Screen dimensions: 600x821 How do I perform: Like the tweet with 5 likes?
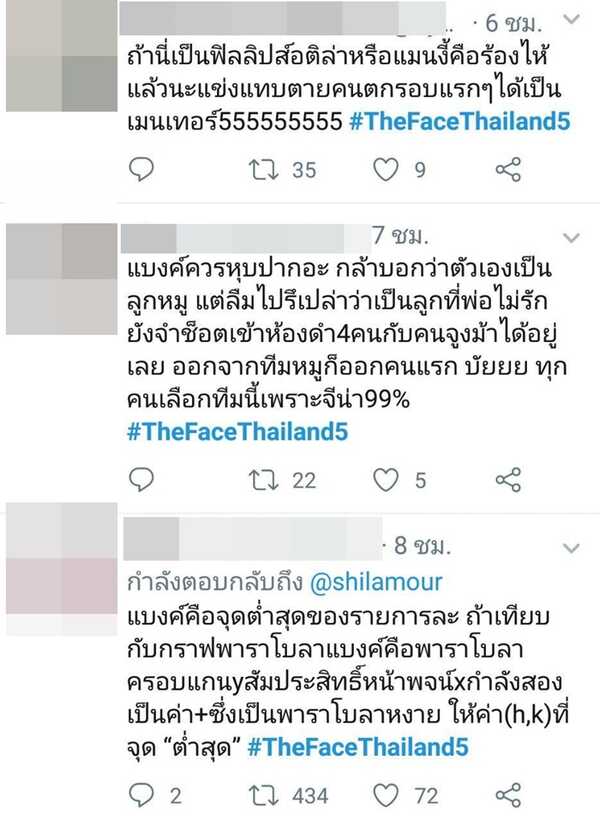386,480
